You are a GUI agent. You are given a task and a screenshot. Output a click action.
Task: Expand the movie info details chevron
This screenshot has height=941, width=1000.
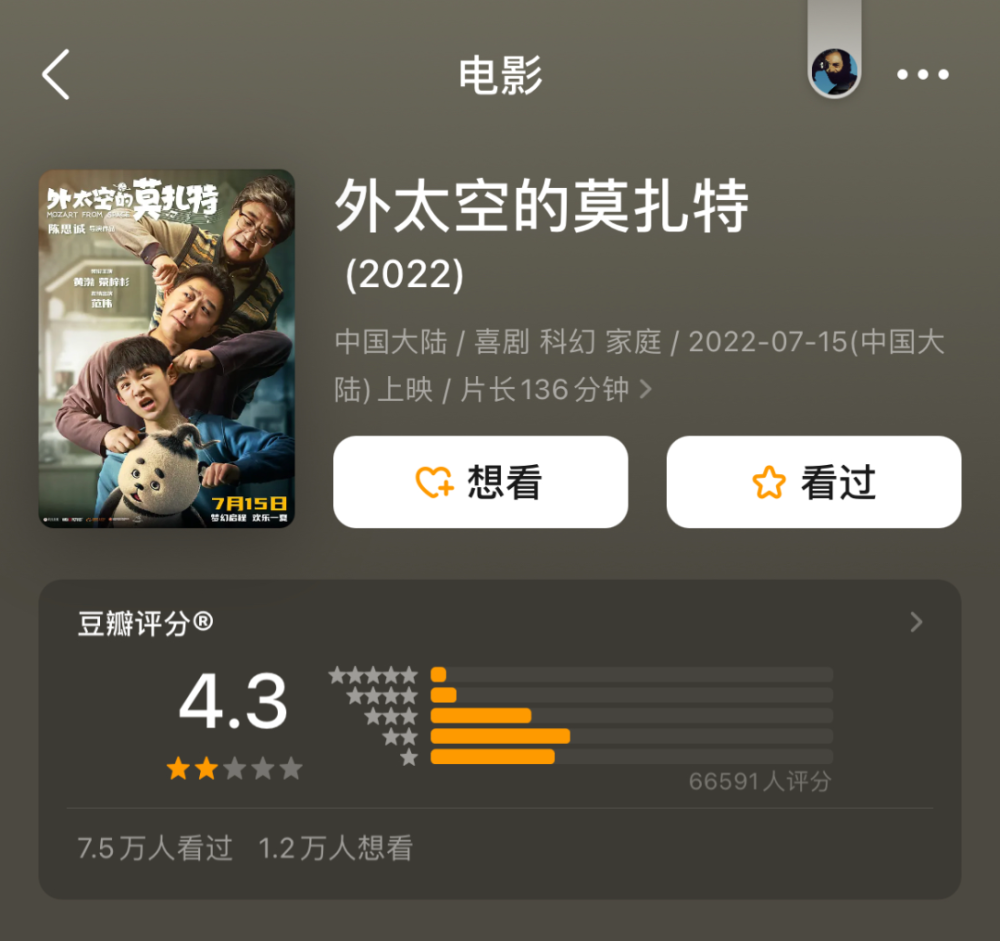coord(646,389)
